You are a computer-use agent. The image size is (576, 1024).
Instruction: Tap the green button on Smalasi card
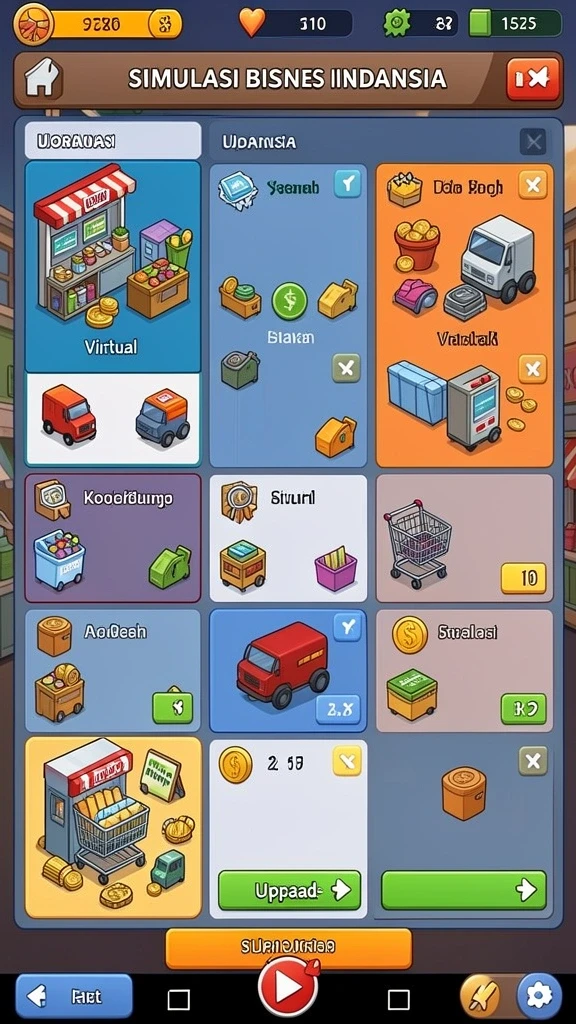pyautogui.click(x=523, y=709)
